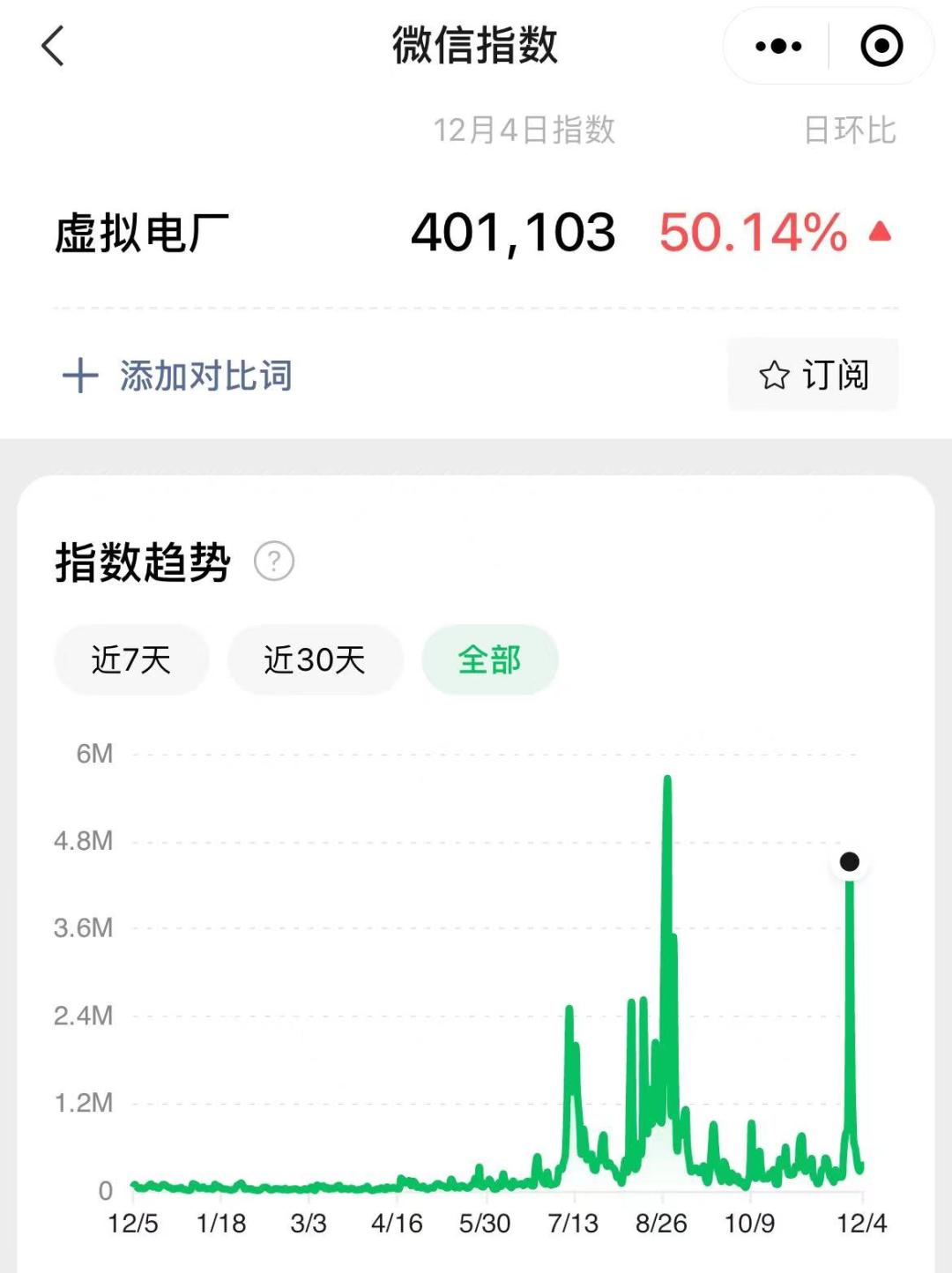Switch to the 近7天 range
952x1273 pixels.
point(131,659)
